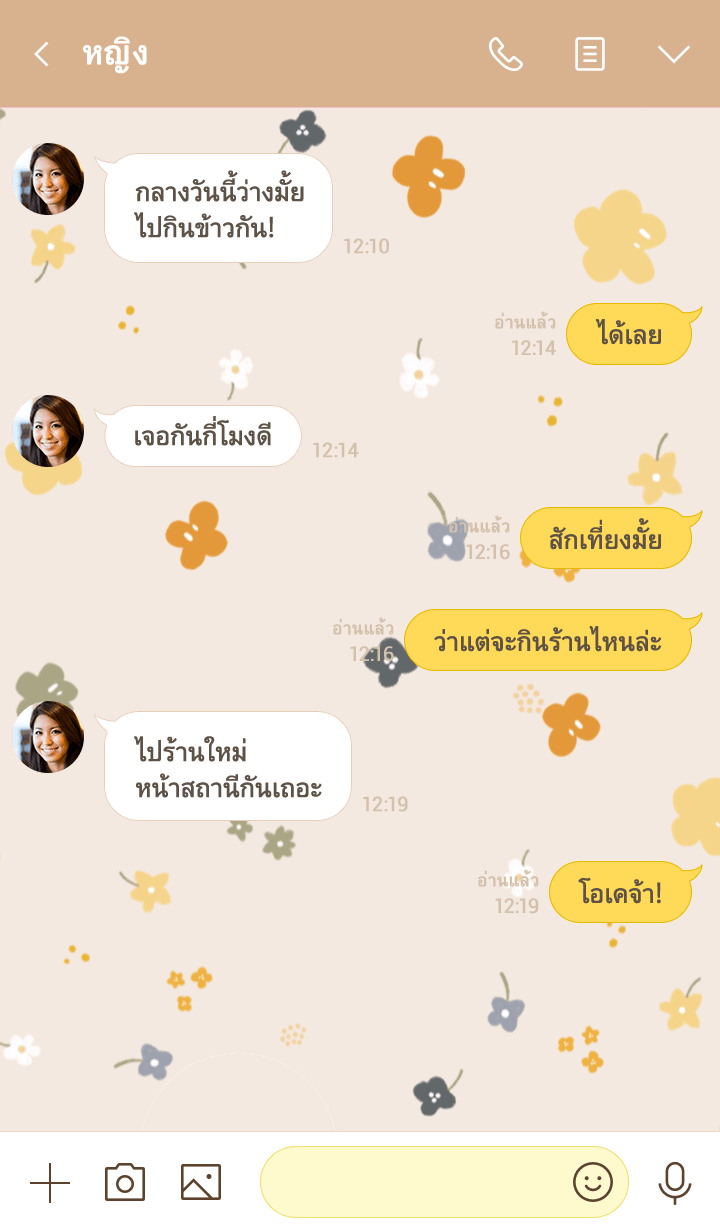Open the camera to take a photo
Screen dimensions: 720x1232
point(125,1183)
